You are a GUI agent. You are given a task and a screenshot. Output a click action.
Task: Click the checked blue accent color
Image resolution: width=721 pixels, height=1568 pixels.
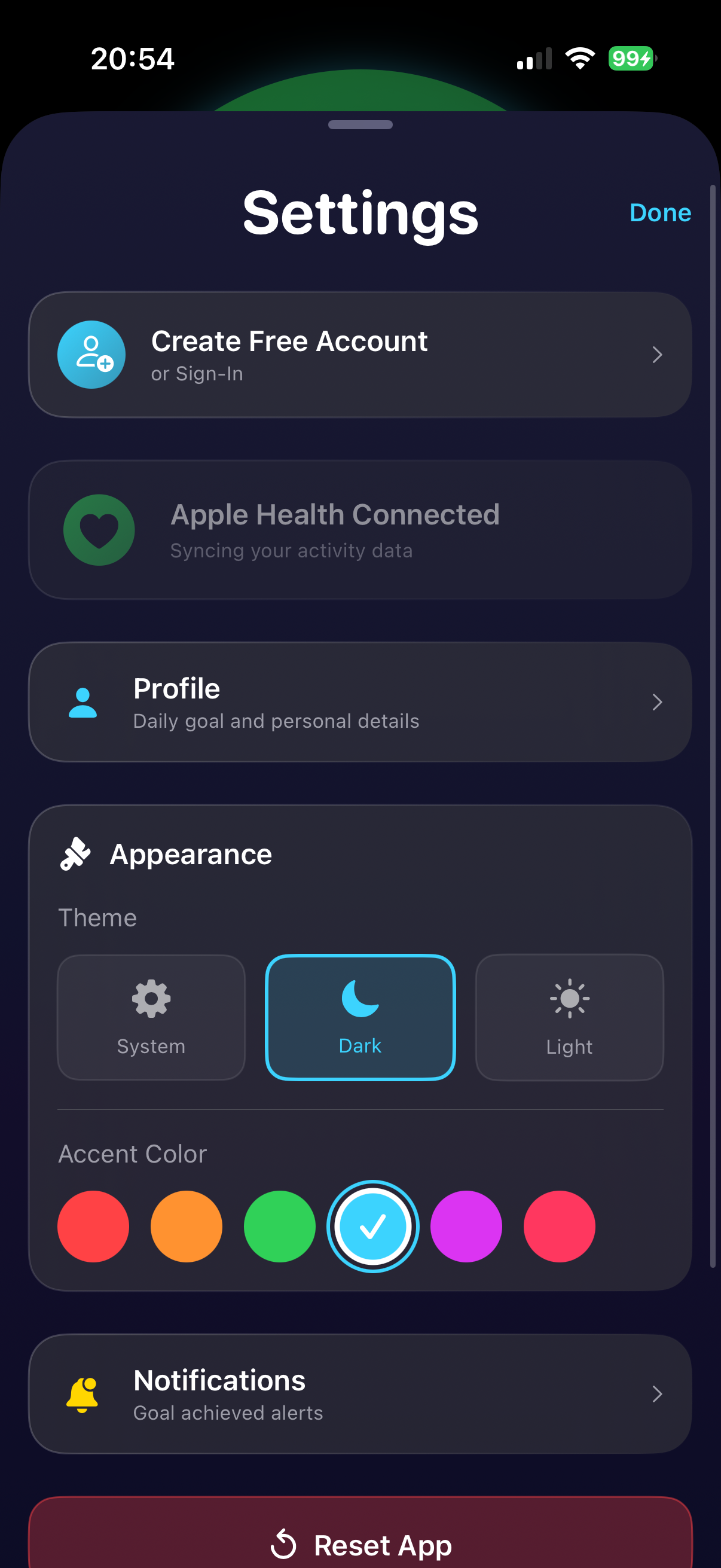tap(373, 1227)
